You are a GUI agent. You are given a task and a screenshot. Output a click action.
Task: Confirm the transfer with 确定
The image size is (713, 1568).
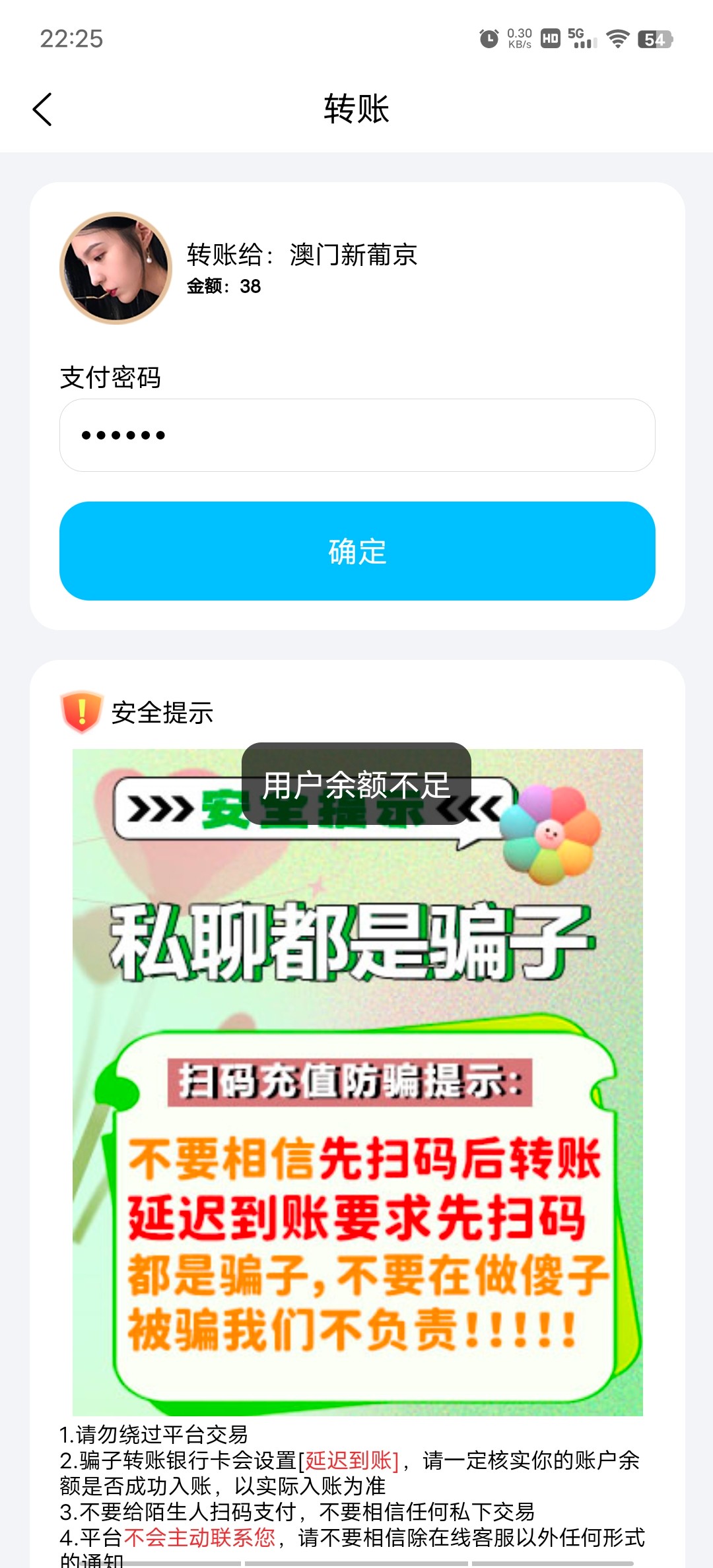[x=356, y=551]
